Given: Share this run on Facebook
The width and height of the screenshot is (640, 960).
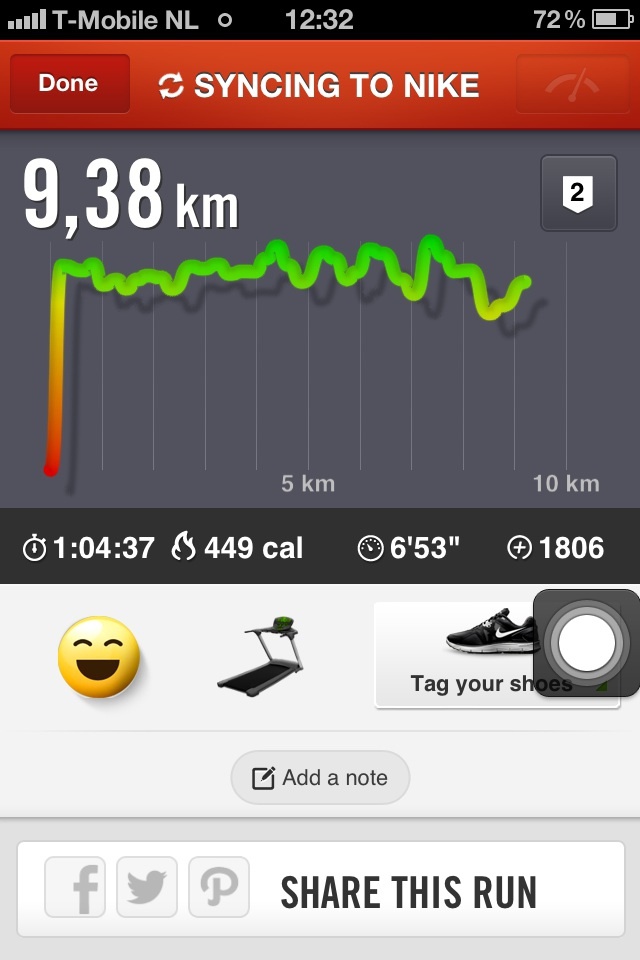Looking at the screenshot, I should point(76,887).
